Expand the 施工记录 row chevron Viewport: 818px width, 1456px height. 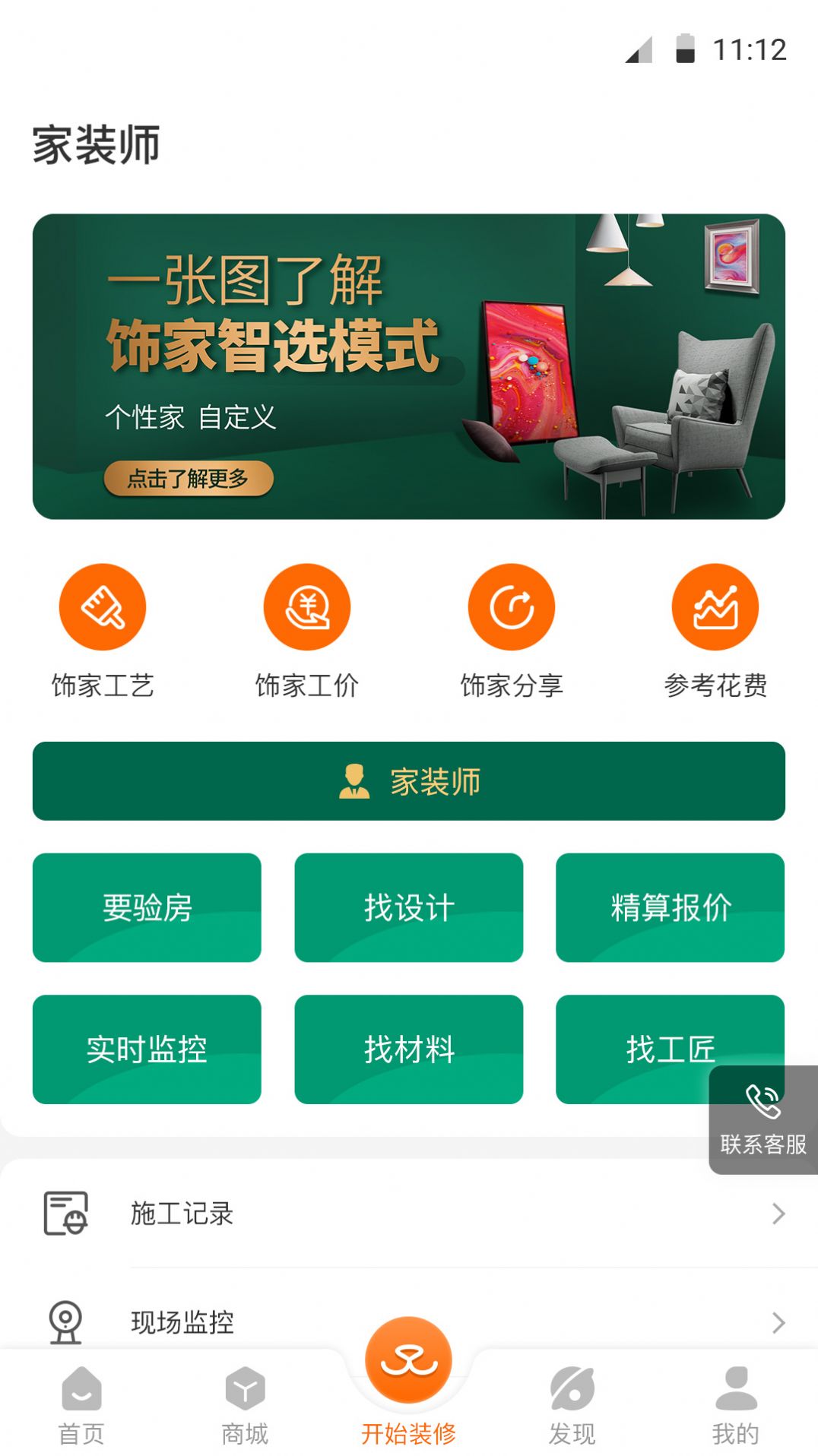tap(778, 1214)
